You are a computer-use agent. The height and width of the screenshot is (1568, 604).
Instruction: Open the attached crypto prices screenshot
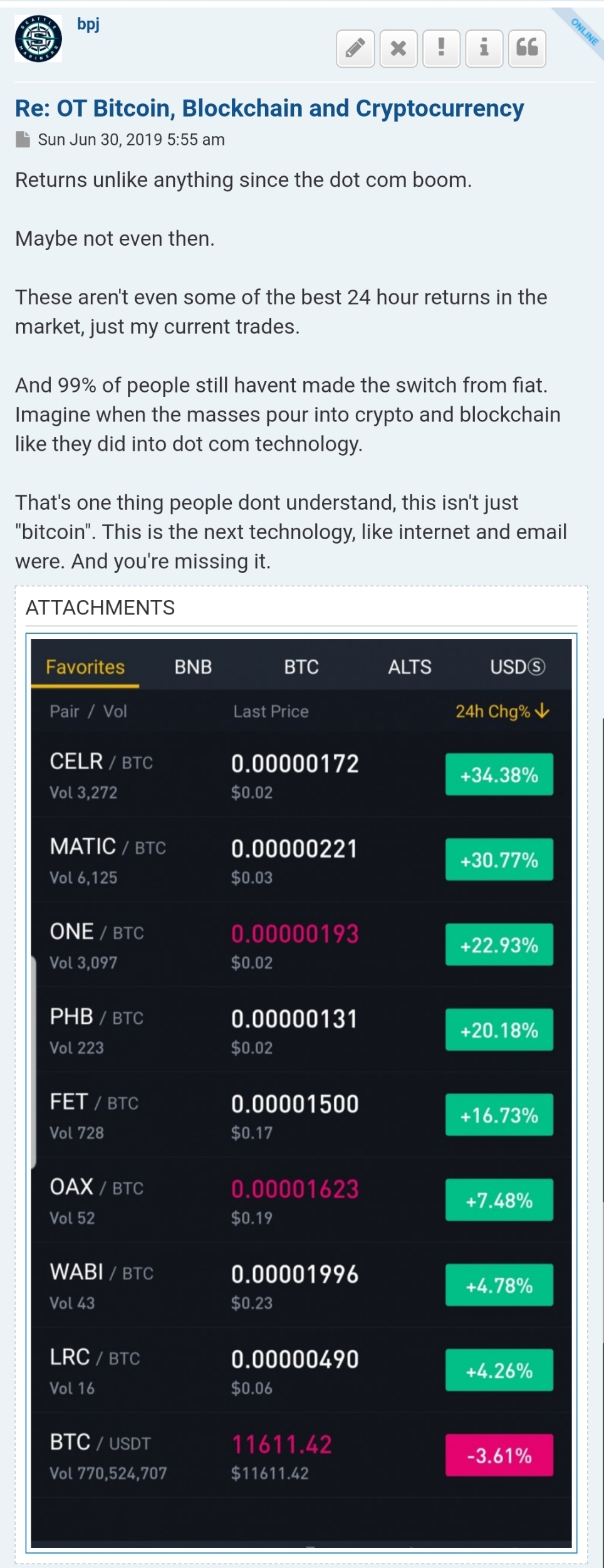pos(301,1091)
